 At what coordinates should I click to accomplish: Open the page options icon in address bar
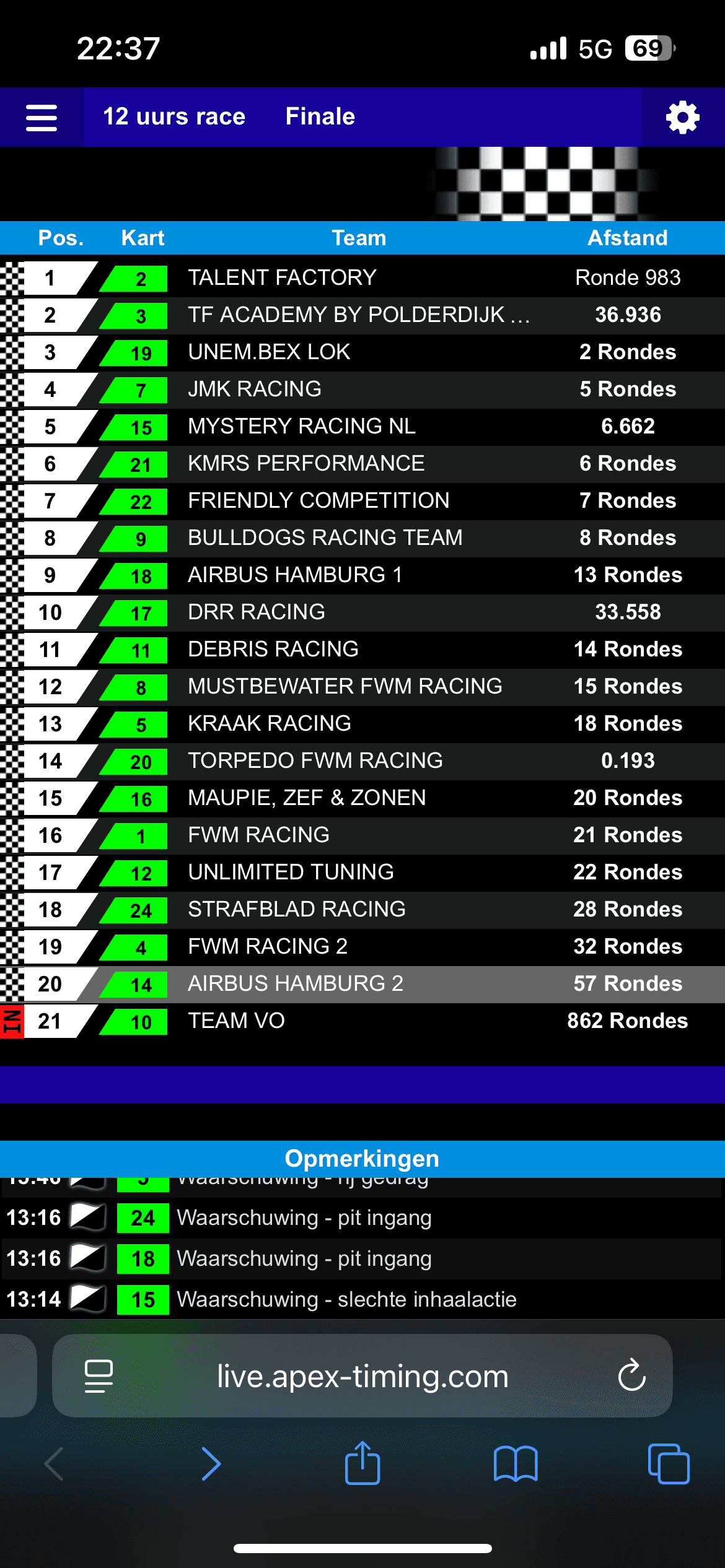99,1376
